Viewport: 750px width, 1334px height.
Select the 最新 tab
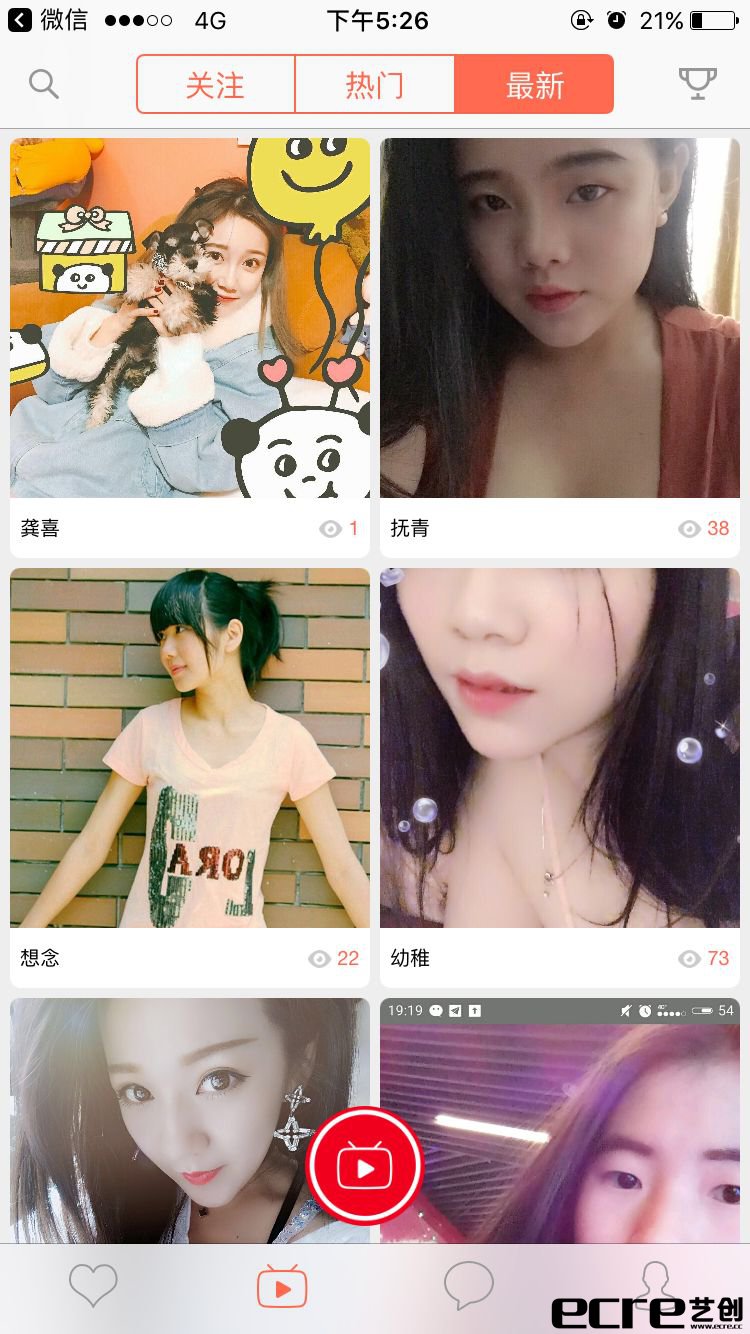point(534,85)
